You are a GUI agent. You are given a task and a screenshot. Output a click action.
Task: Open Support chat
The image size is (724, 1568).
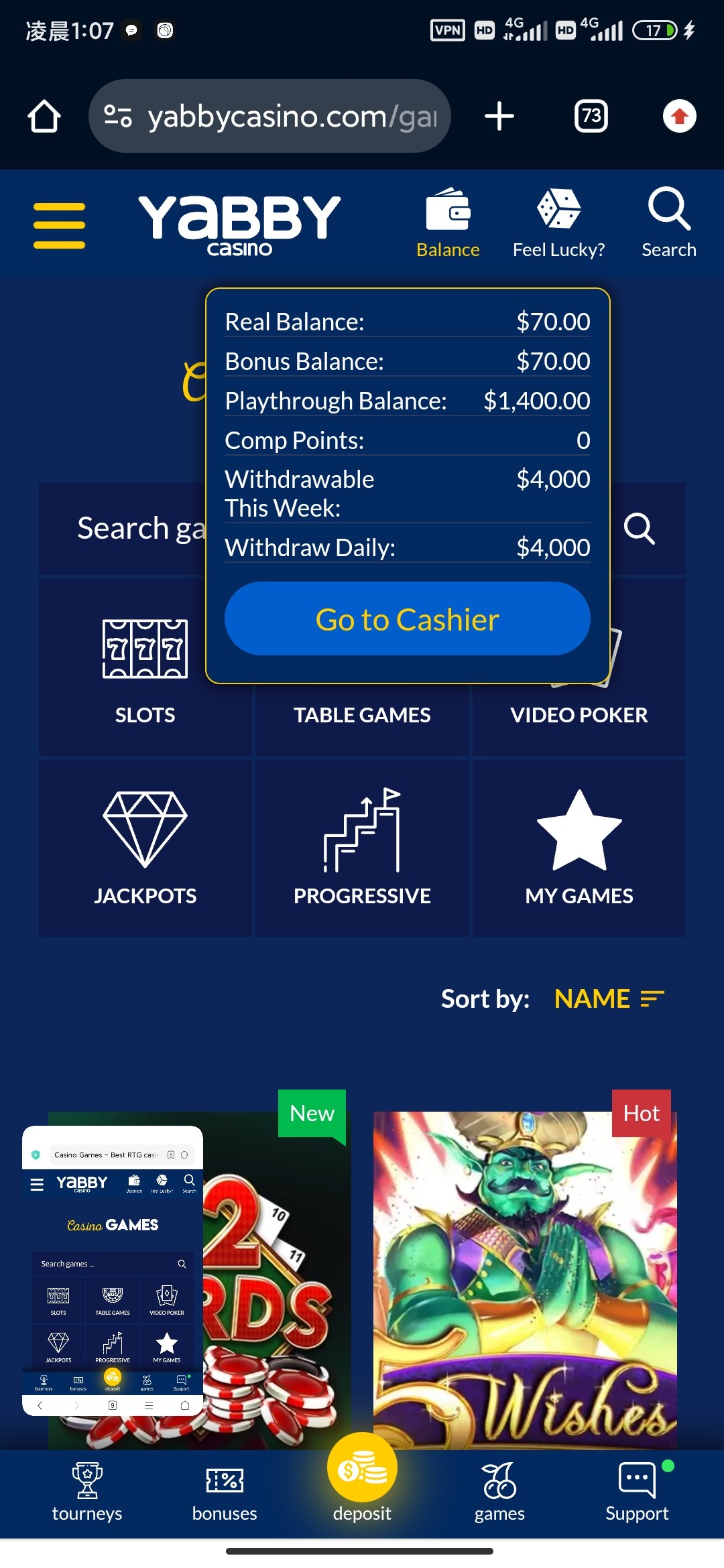coord(637,1492)
